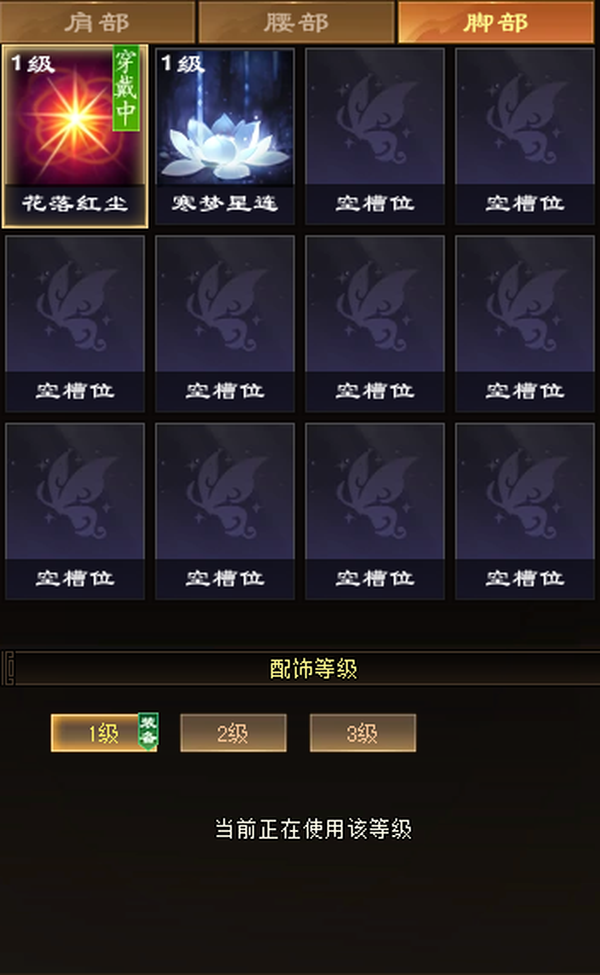This screenshot has height=975, width=600.
Task: Choose the 1级 accessory level
Action: 103,733
